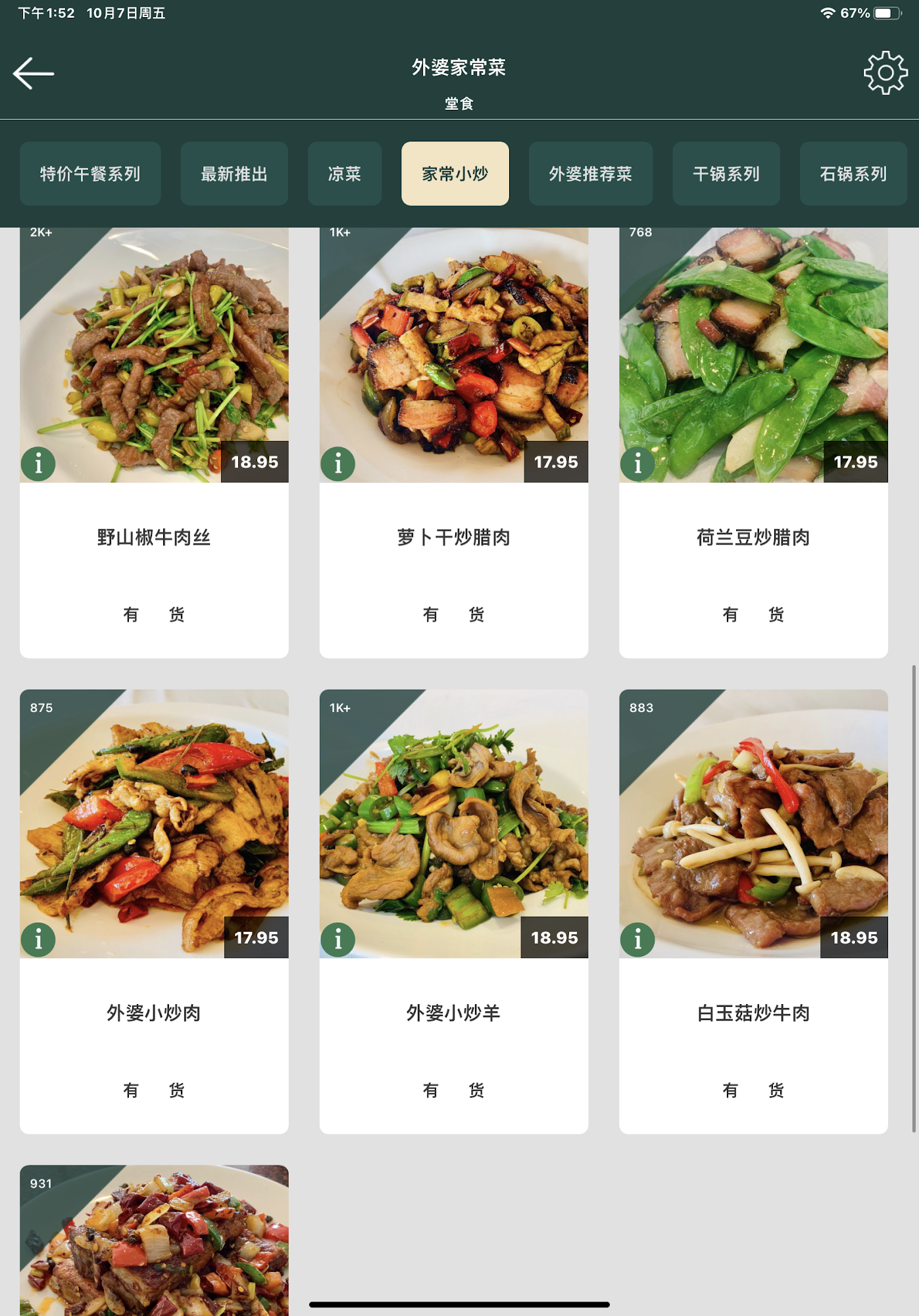The height and width of the screenshot is (1316, 919).
Task: View info for 萝卜干炒腊肉
Action: click(338, 464)
